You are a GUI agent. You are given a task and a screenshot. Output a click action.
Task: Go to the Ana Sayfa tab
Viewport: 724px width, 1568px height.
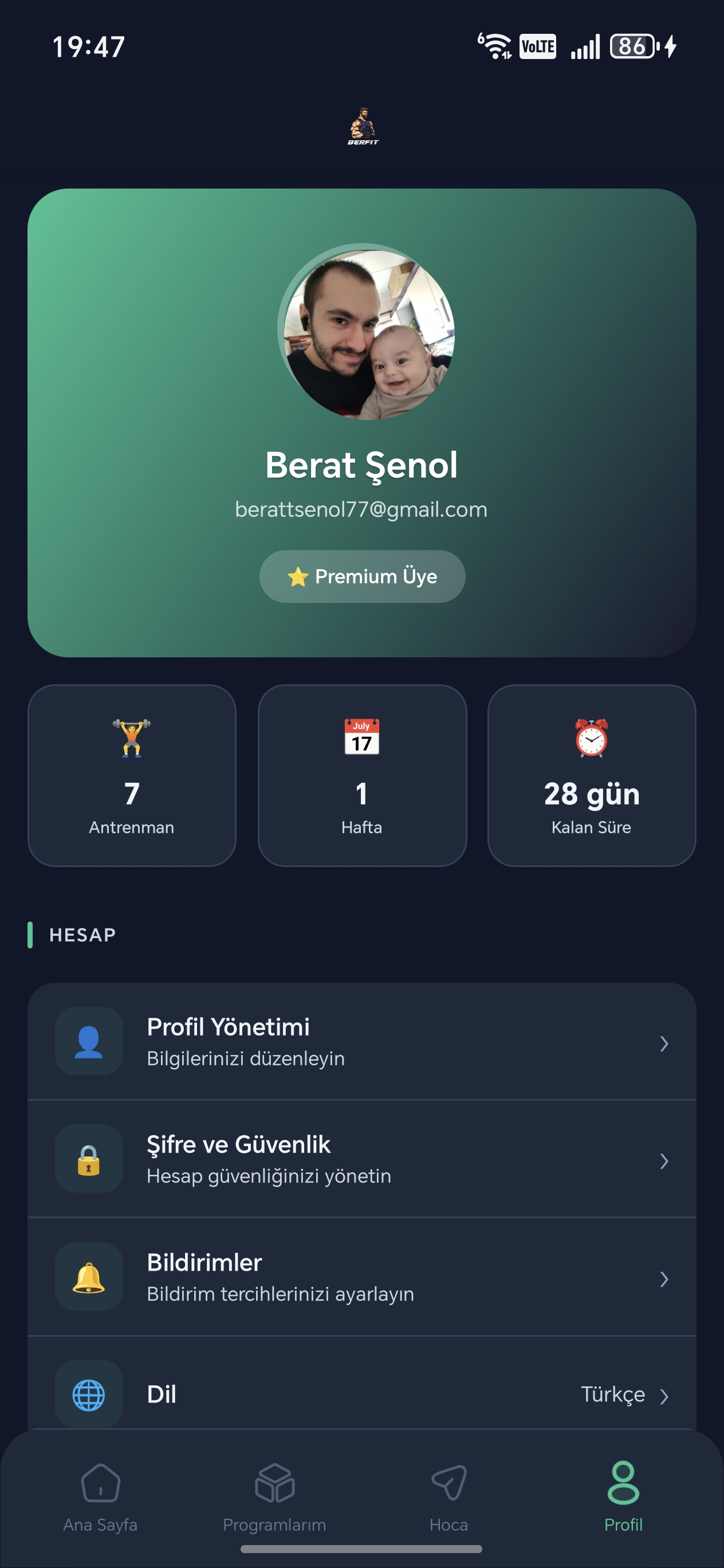(x=100, y=1498)
